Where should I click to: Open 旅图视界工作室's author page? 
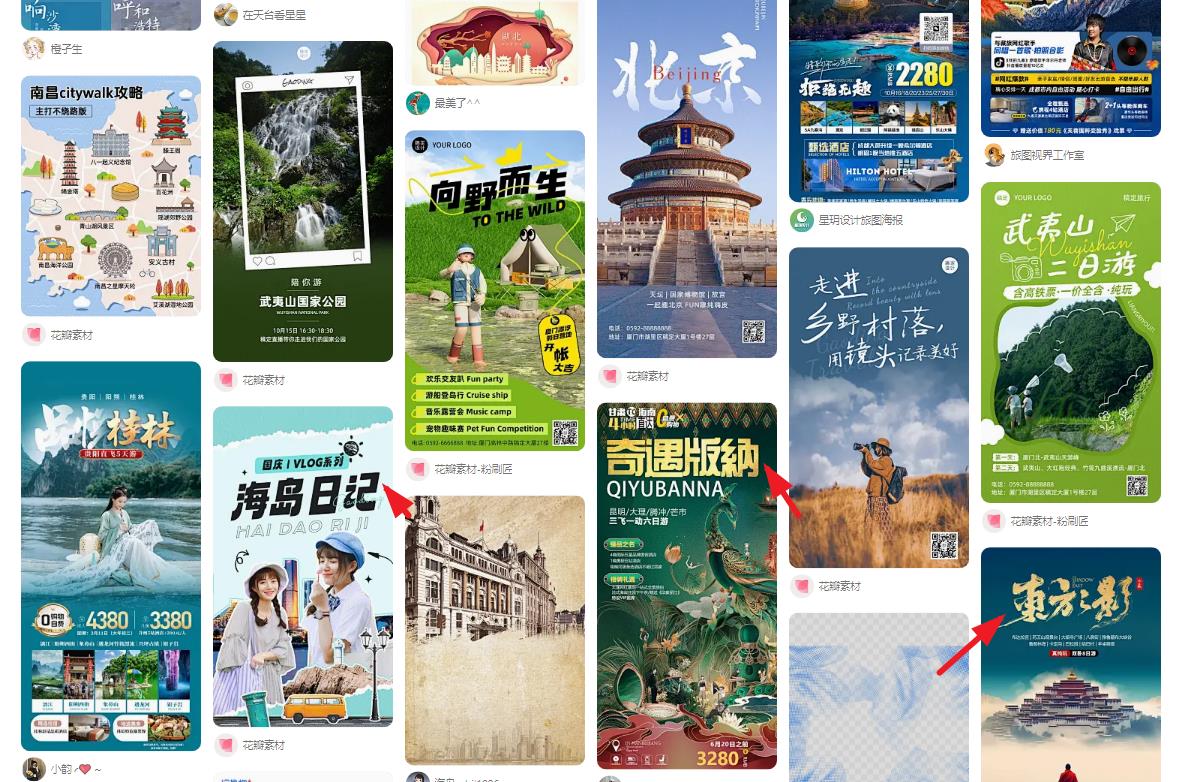tap(1046, 155)
